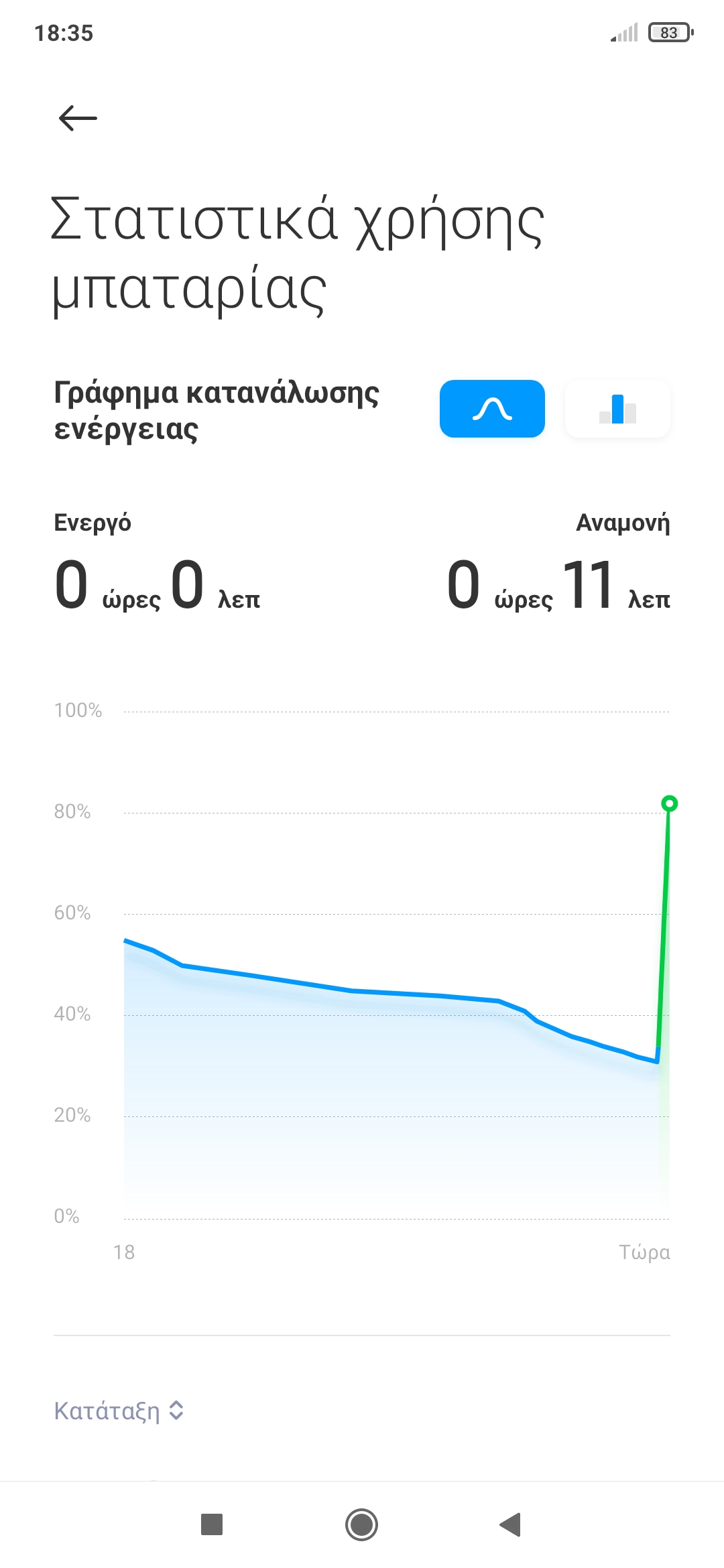Image resolution: width=724 pixels, height=1568 pixels.
Task: Go back using the top arrow
Action: 78,118
